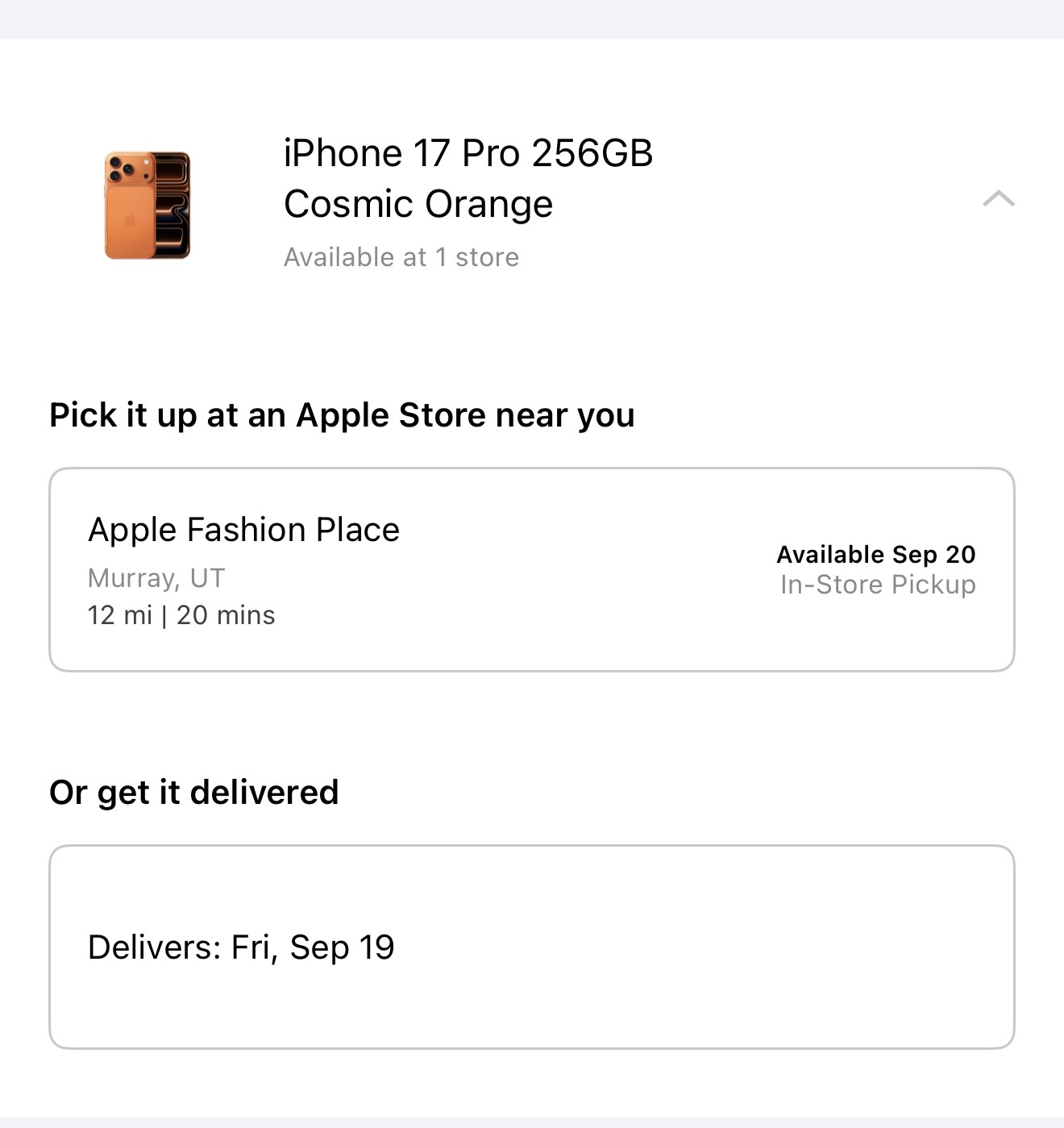
Task: Choose delivery on Fri, Sep 19
Action: point(531,947)
